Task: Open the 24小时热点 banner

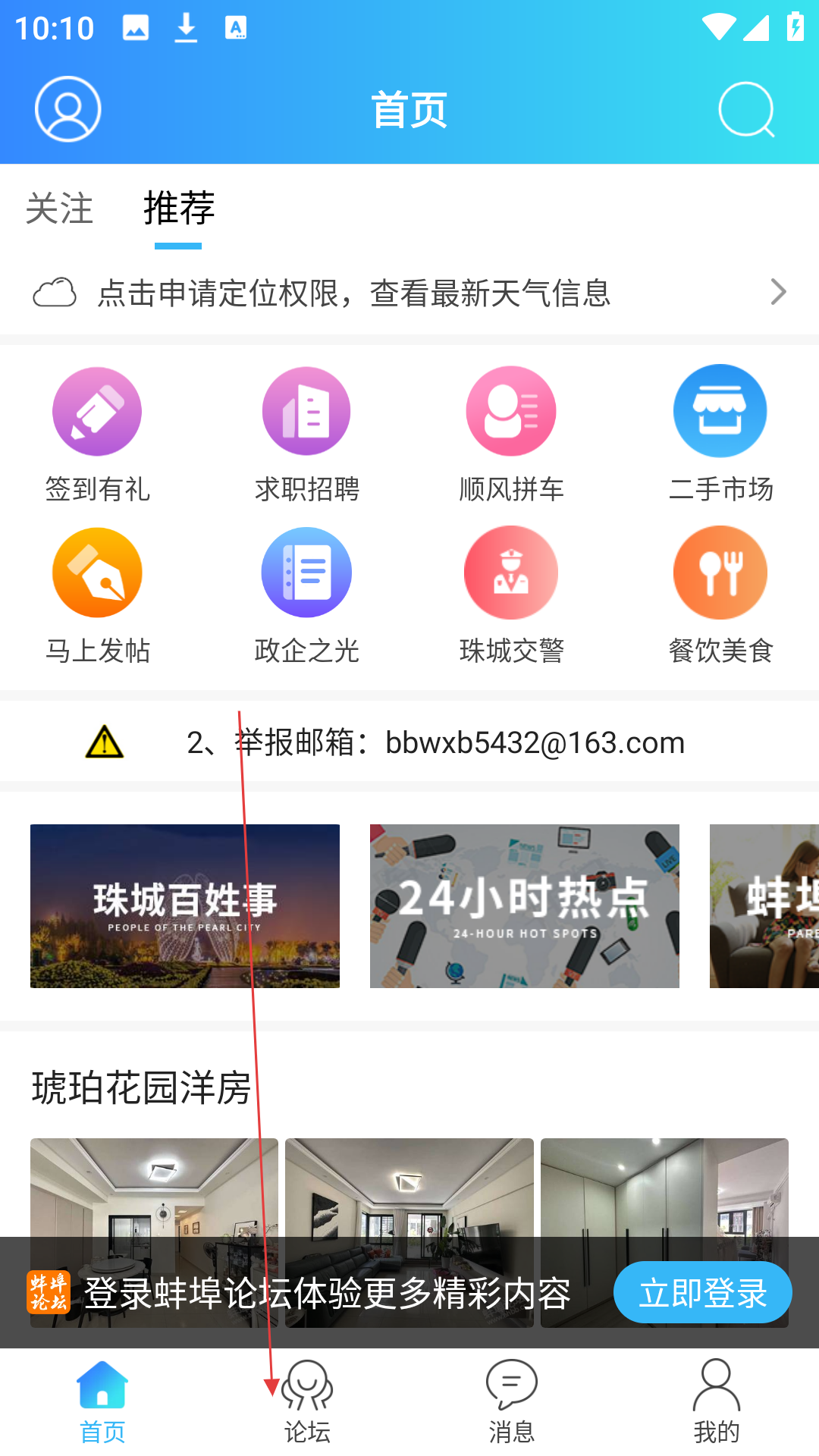Action: point(525,906)
